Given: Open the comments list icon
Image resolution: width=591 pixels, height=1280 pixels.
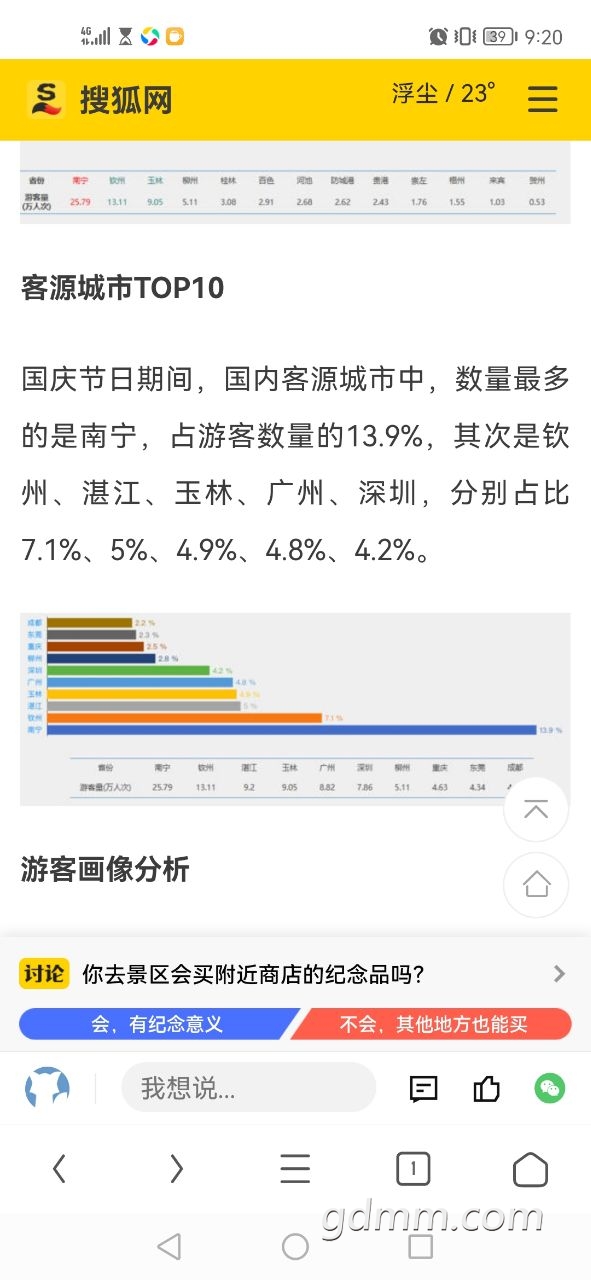Looking at the screenshot, I should click(x=424, y=1089).
